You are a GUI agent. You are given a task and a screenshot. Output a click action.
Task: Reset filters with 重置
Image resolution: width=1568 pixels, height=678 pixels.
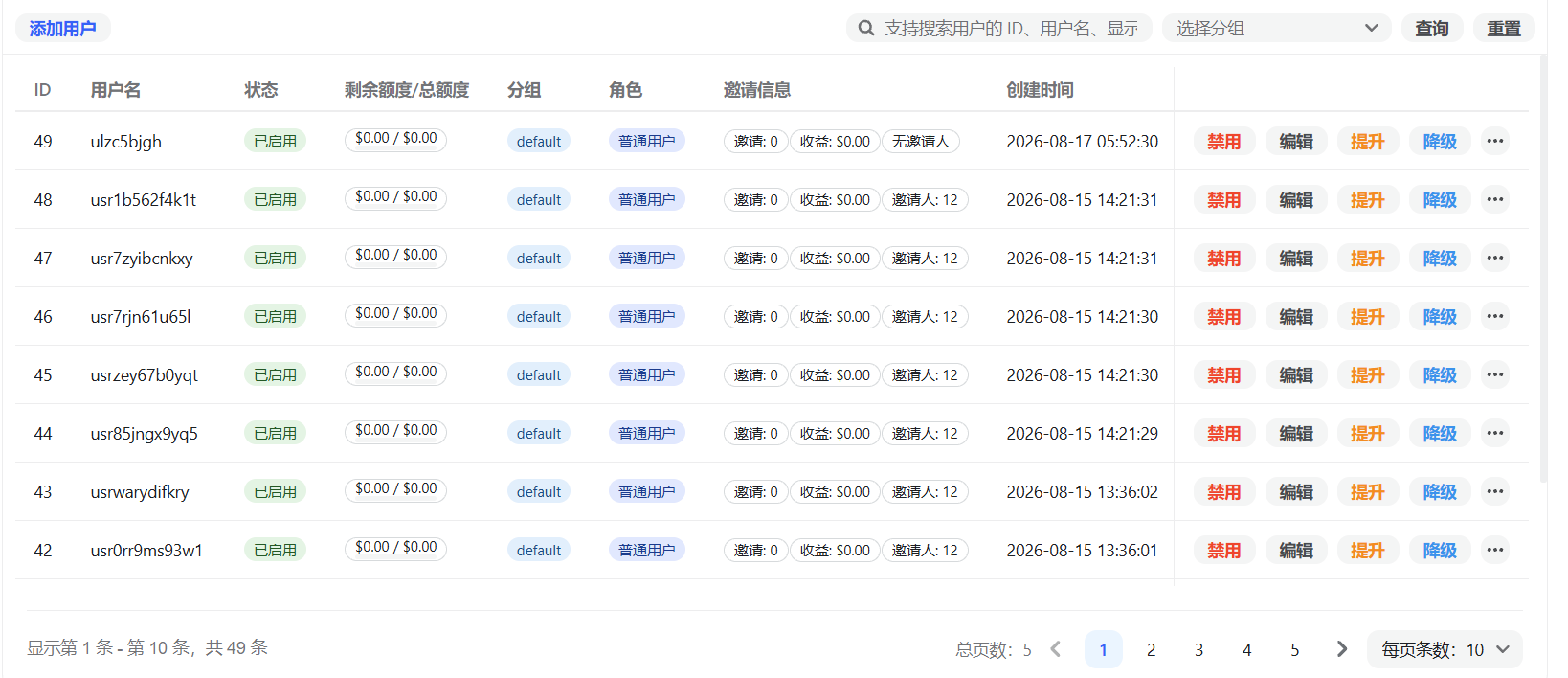click(x=1504, y=29)
